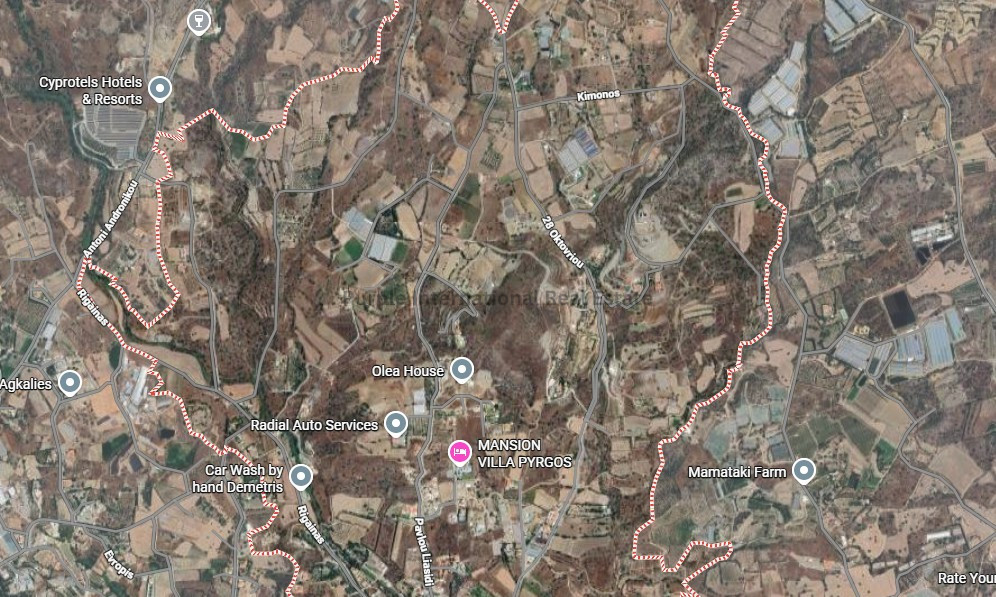Open the Cyprotels Hotels & Resorts pin
Viewport: 996px width, 597px height.
coord(160,90)
